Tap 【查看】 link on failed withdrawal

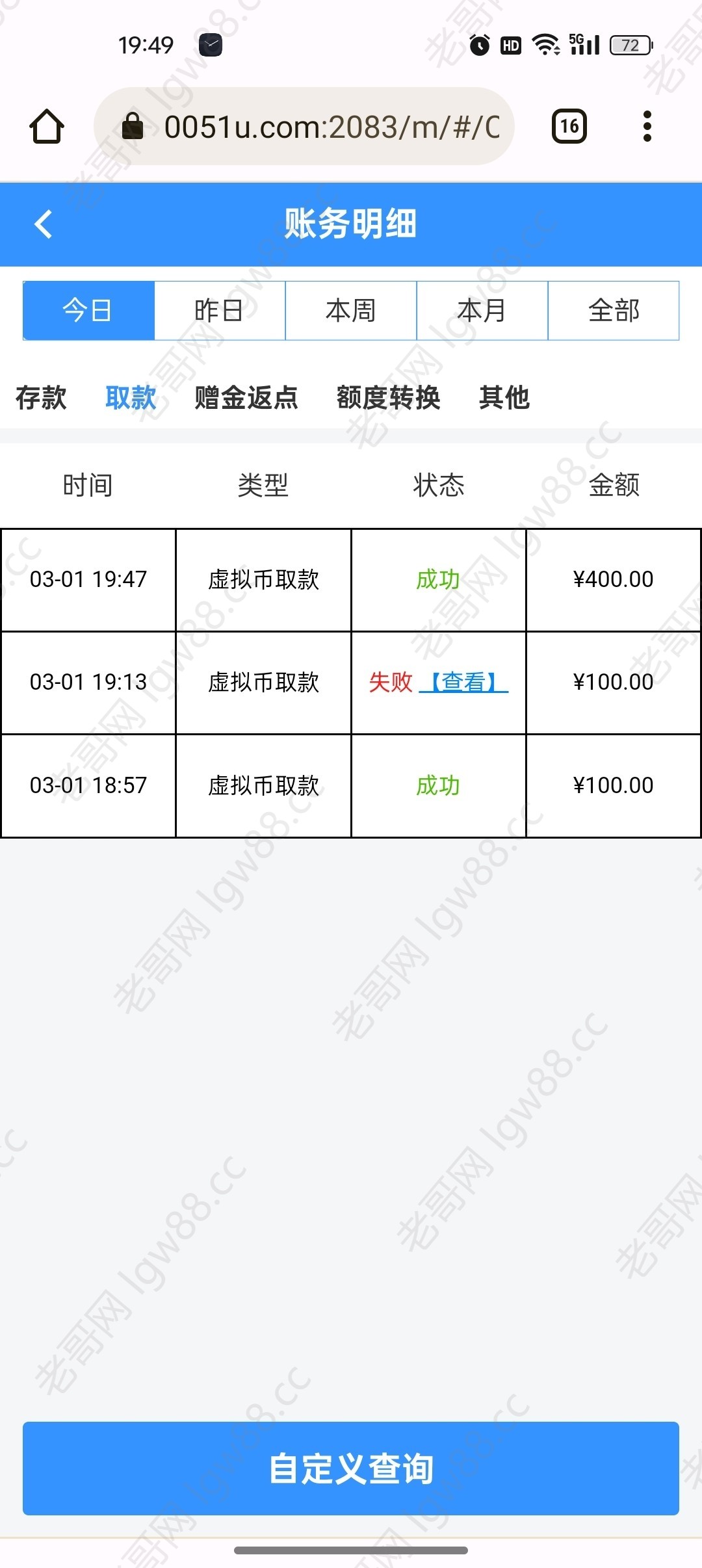(463, 682)
